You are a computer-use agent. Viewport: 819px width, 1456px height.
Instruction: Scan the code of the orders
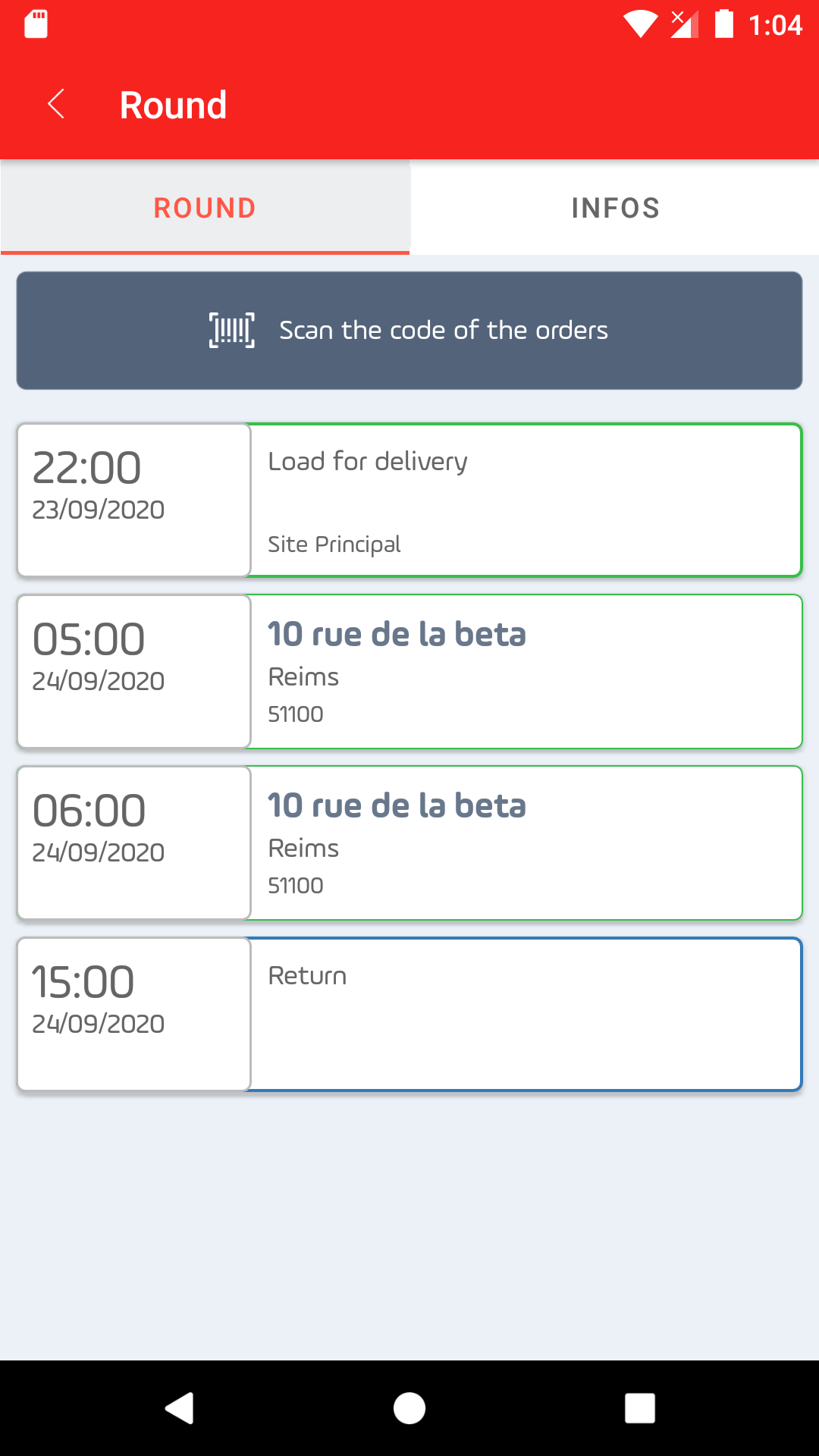pyautogui.click(x=409, y=331)
